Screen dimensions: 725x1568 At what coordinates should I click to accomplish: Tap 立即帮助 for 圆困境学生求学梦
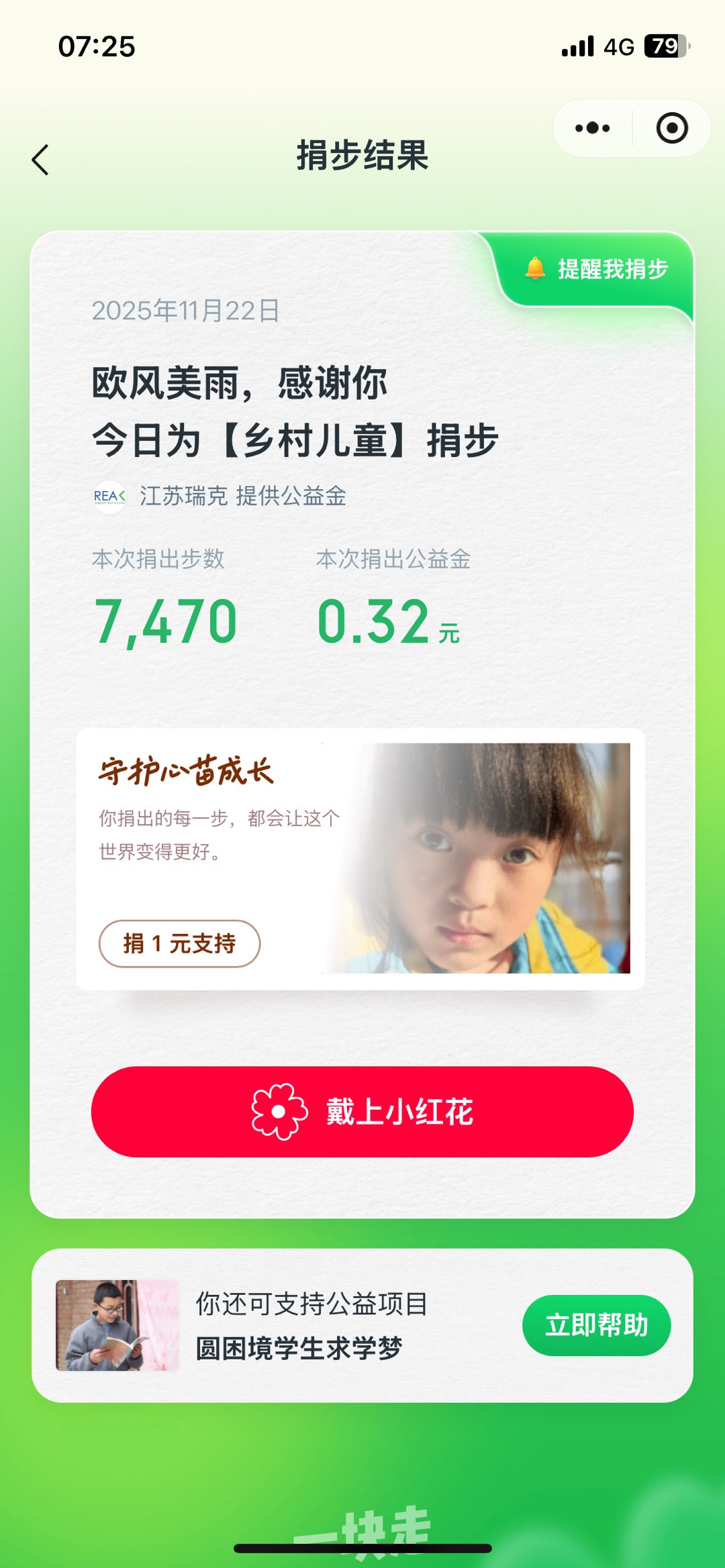596,1325
